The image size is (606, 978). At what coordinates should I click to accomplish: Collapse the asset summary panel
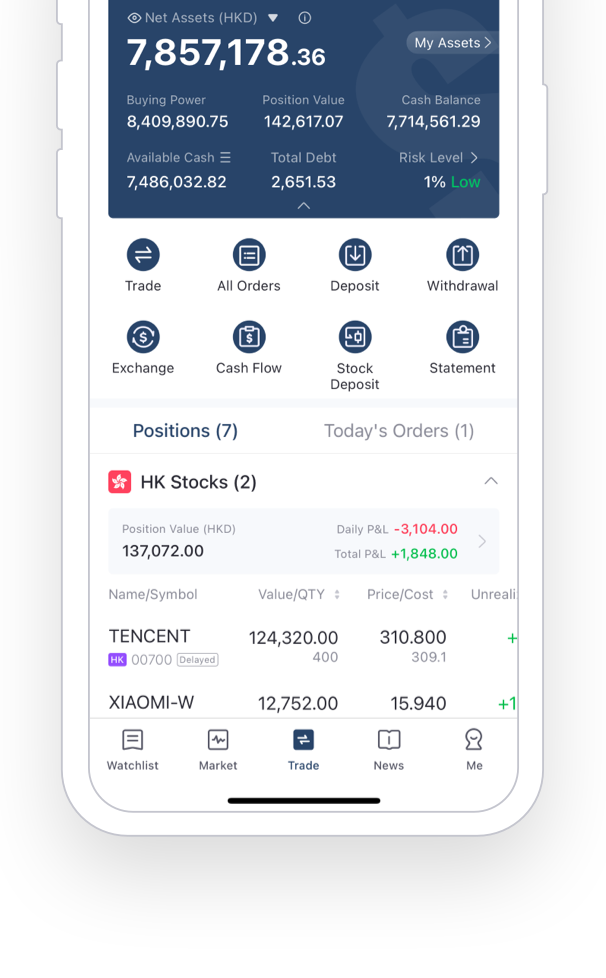tap(304, 206)
